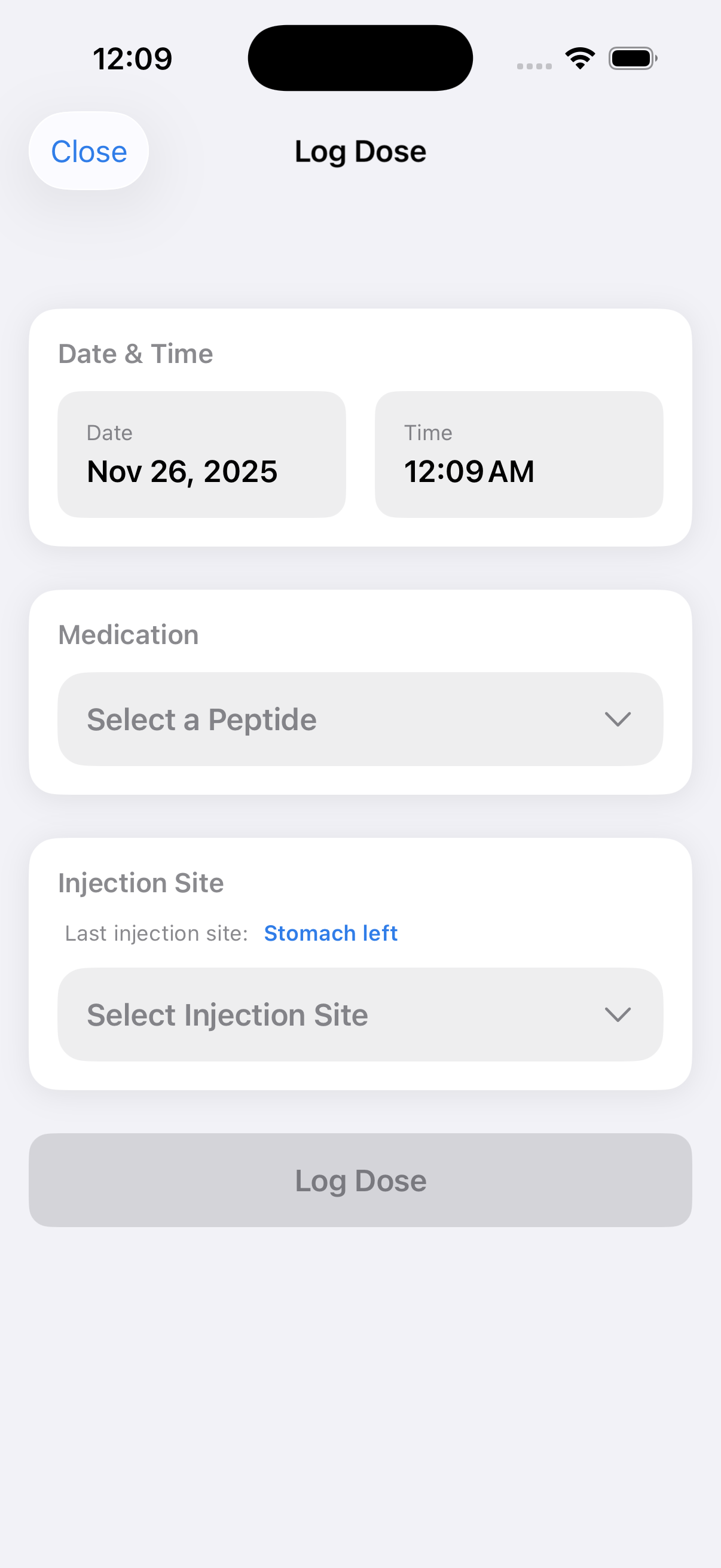
Task: Tap the battery indicator icon
Action: click(x=631, y=57)
